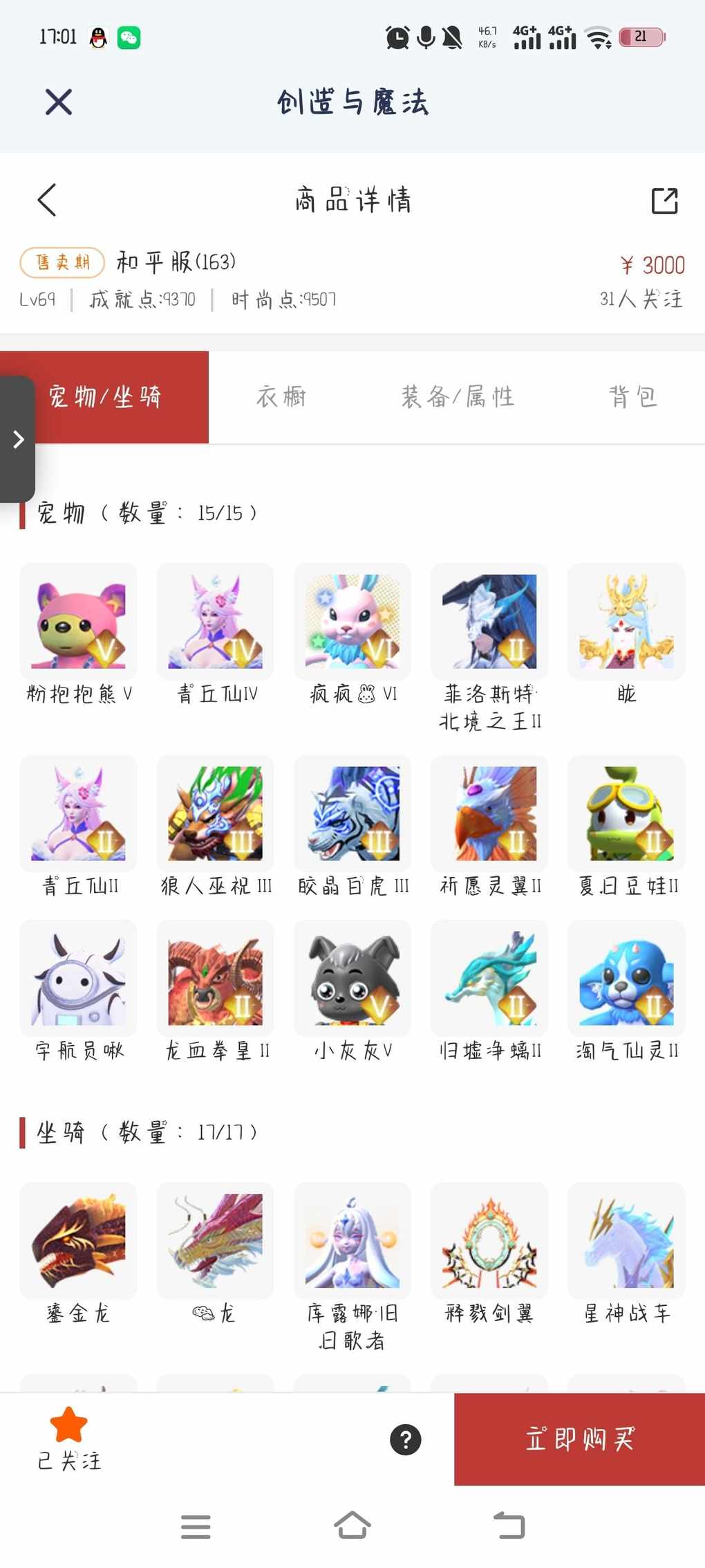Open pet 菲洛斯特·北境之王II
This screenshot has width=705, height=1568.
click(489, 622)
